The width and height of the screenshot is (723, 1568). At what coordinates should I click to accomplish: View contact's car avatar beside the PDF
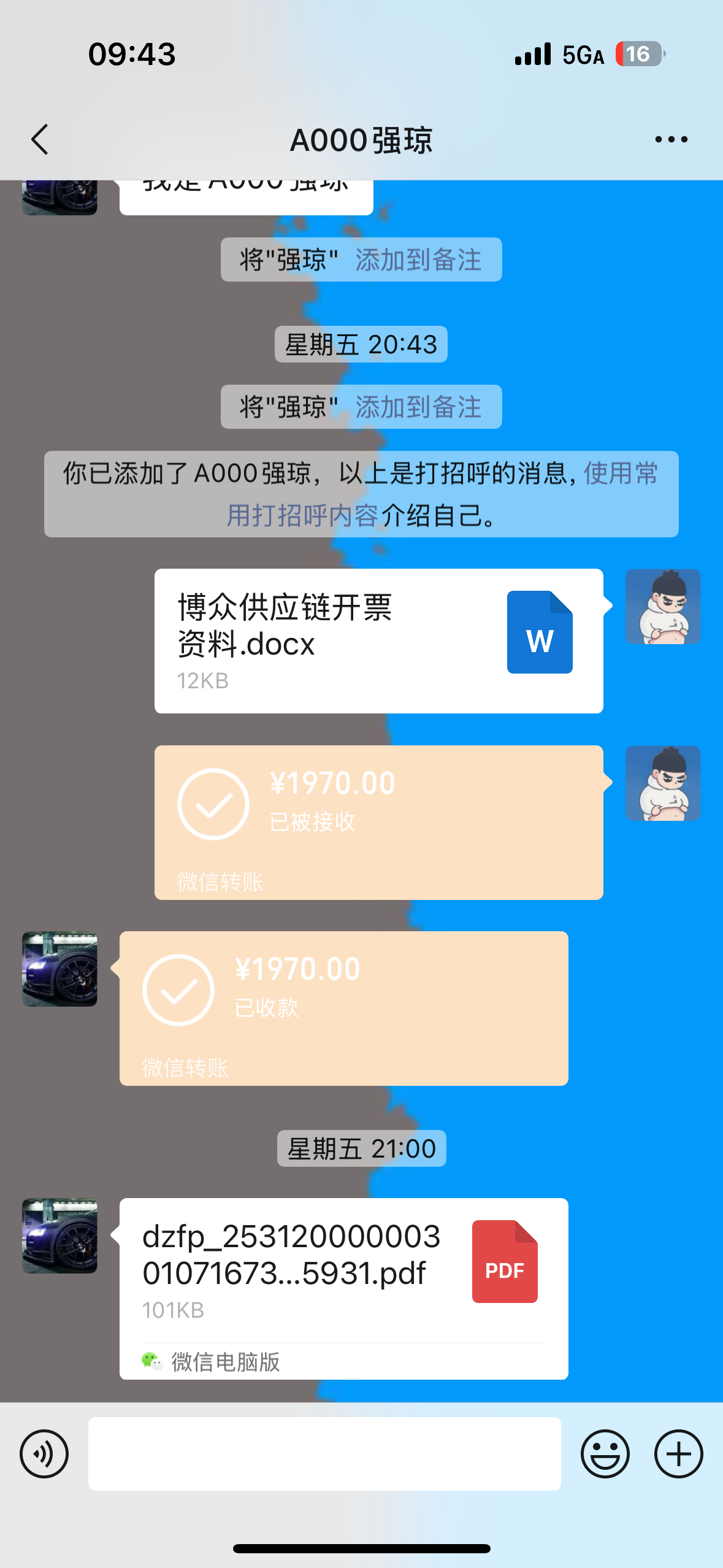59,1236
